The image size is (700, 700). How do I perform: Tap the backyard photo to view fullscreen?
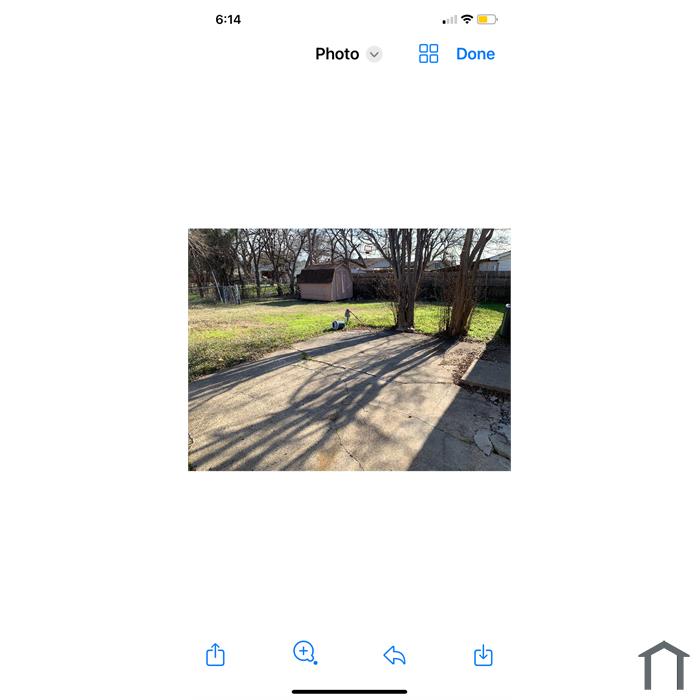click(x=349, y=349)
